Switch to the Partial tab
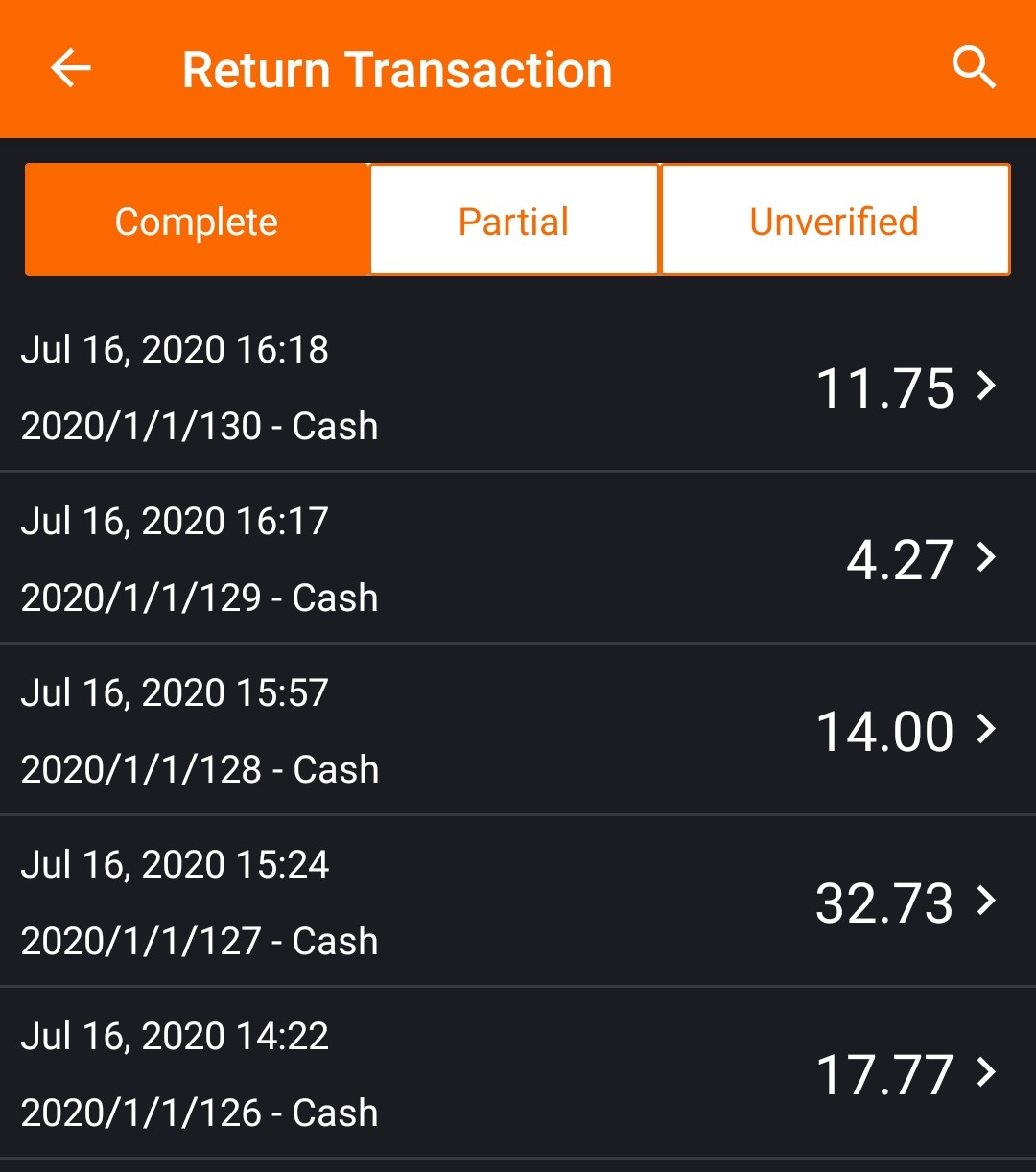 pos(514,222)
